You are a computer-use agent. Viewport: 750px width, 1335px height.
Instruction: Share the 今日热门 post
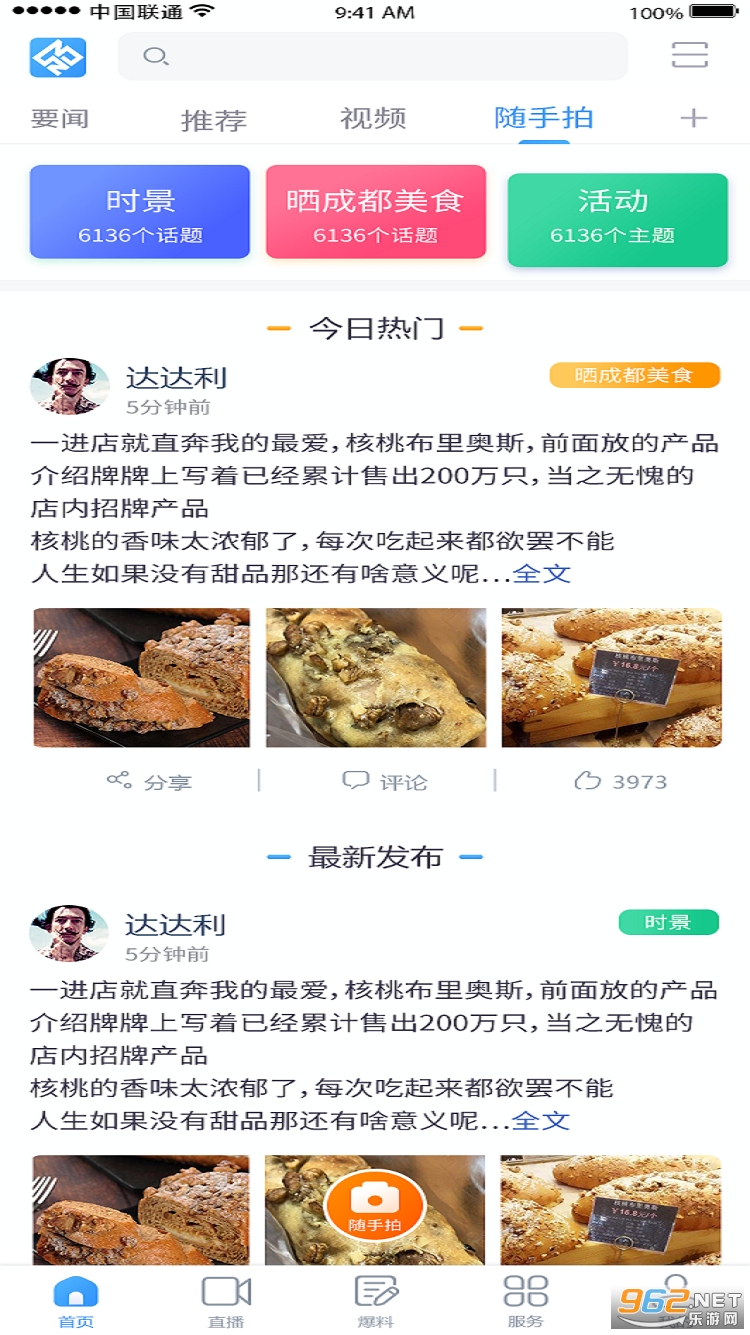[149, 781]
